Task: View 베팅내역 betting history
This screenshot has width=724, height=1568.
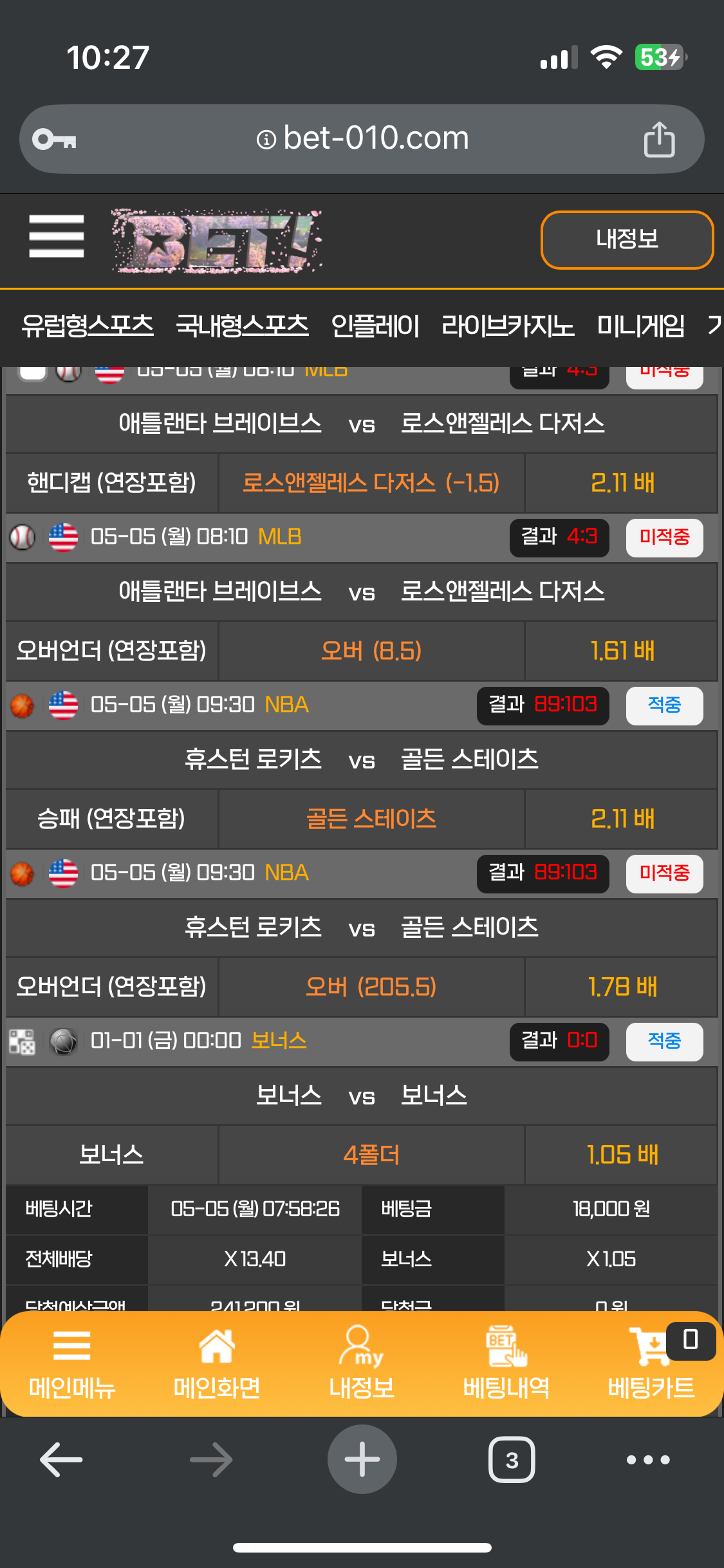Action: click(x=506, y=1363)
